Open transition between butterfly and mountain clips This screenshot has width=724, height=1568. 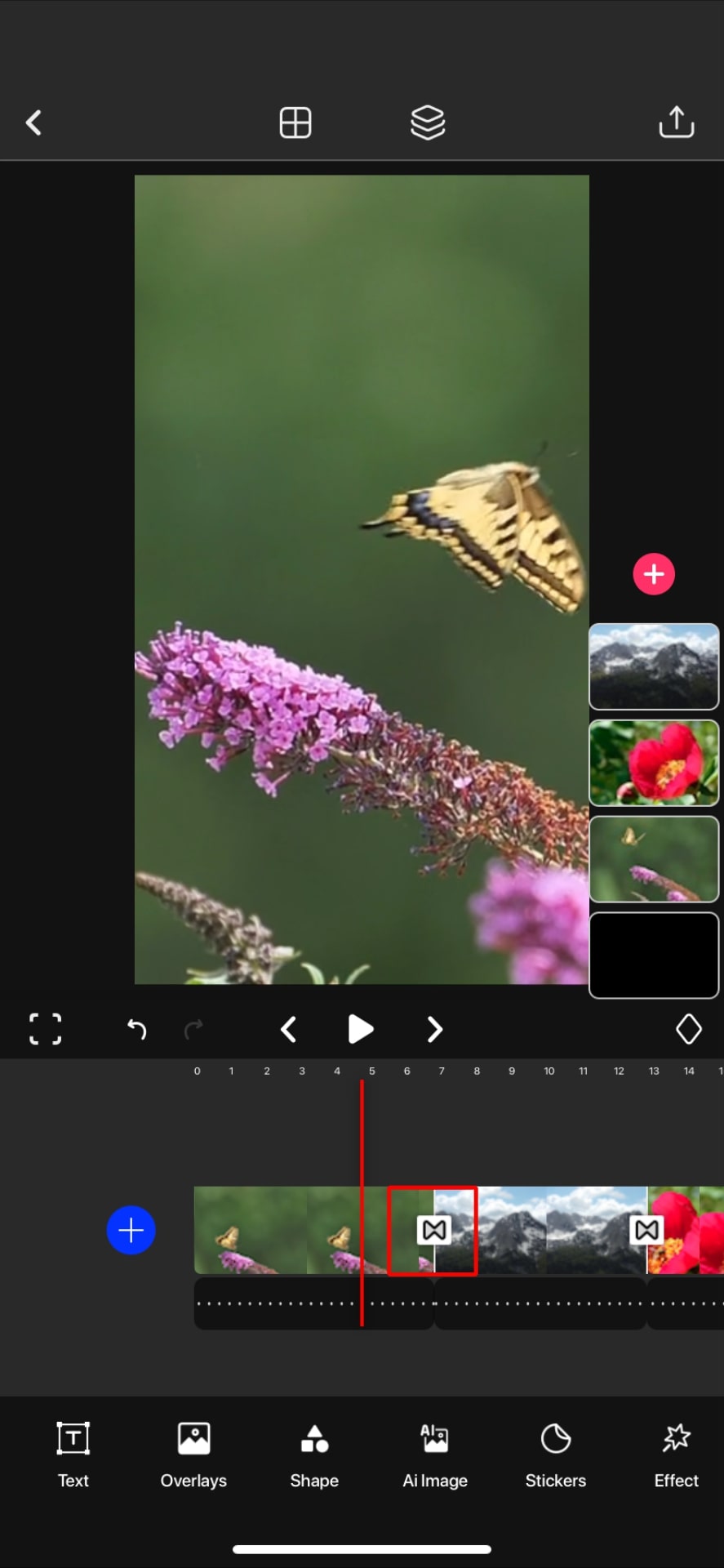[434, 1229]
